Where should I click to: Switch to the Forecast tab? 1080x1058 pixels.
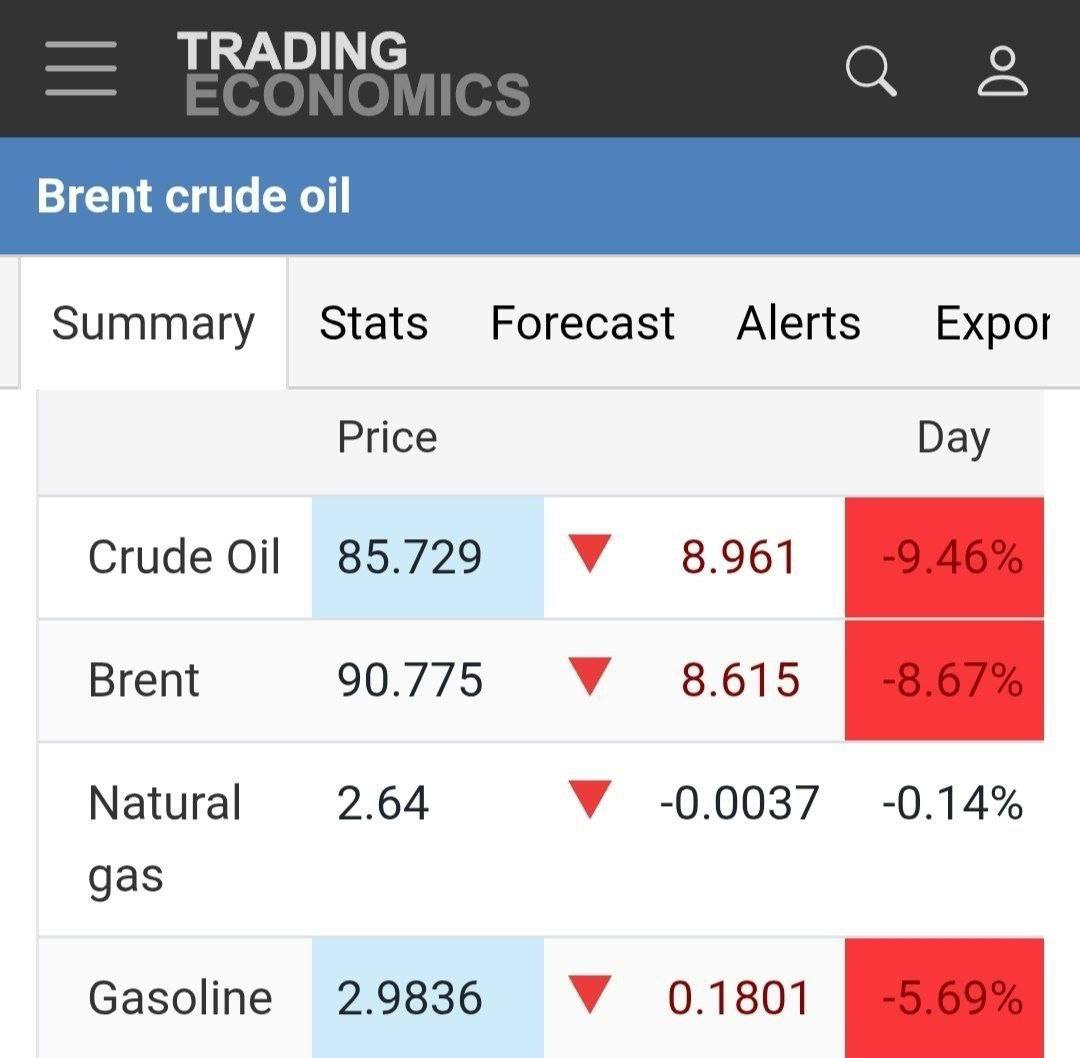[x=582, y=324]
